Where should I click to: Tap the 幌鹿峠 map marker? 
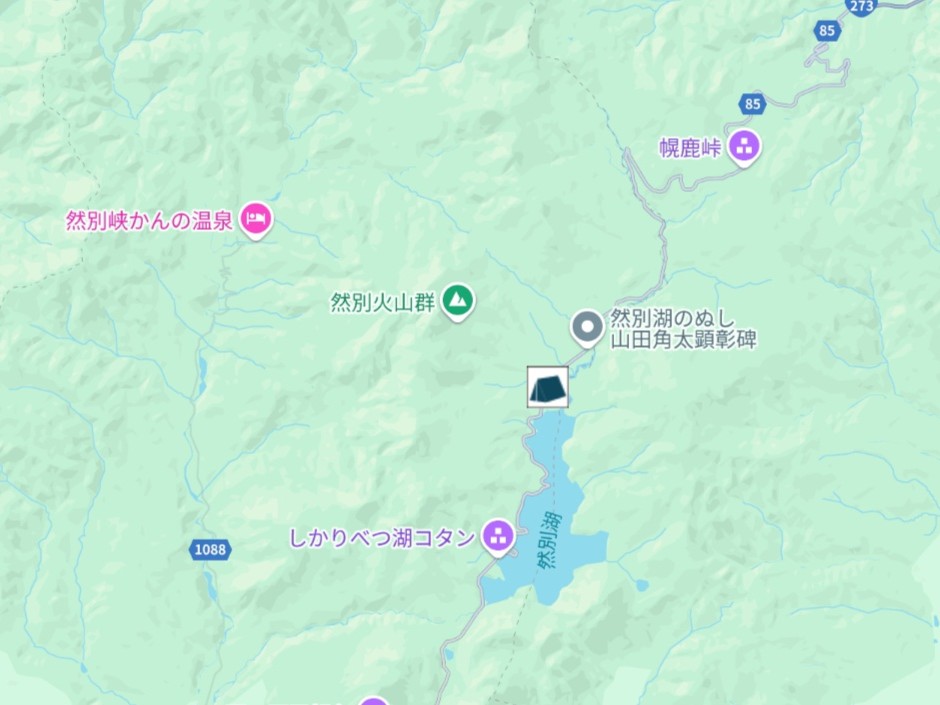tap(743, 147)
